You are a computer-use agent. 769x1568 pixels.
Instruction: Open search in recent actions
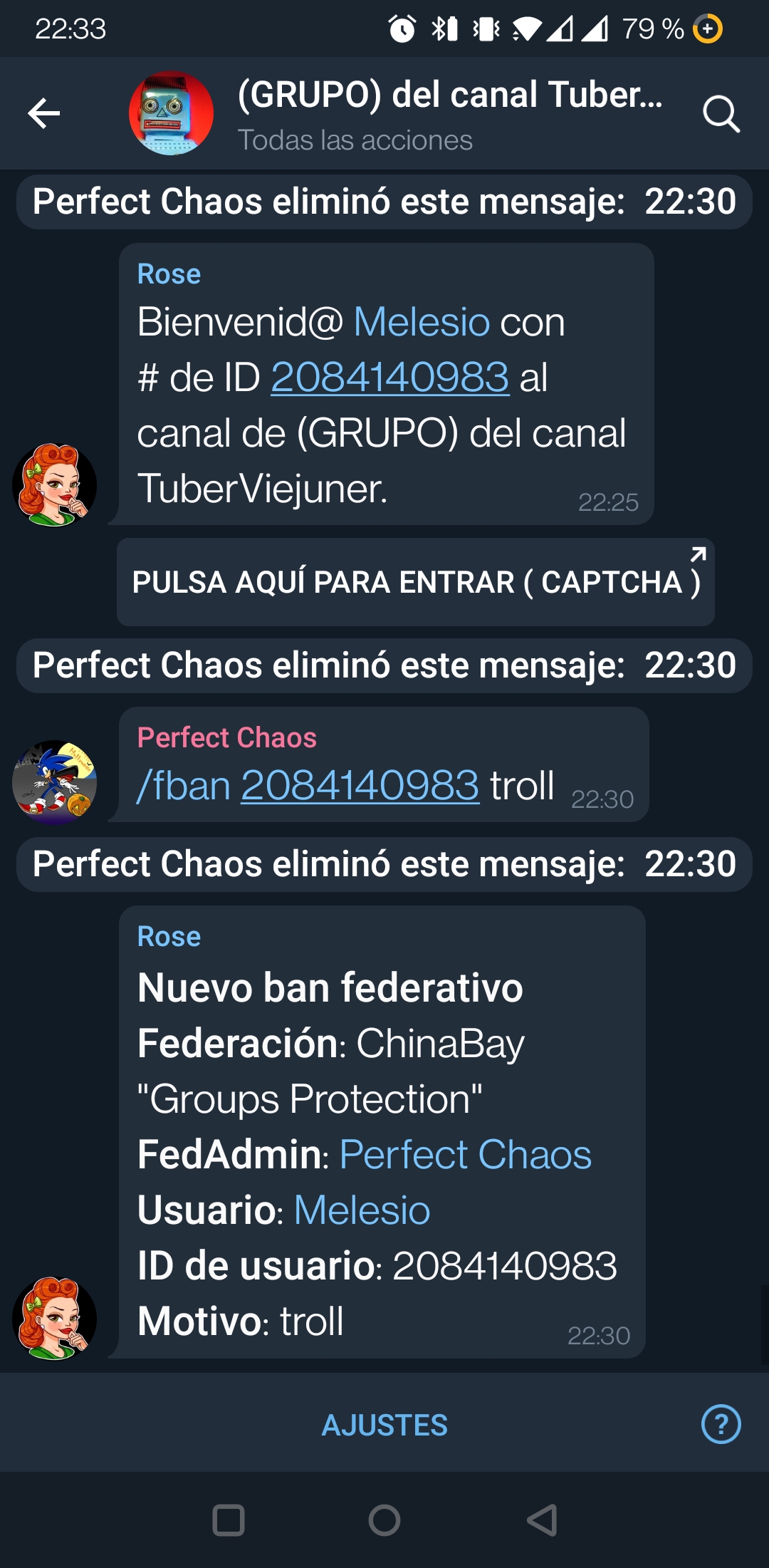click(721, 113)
